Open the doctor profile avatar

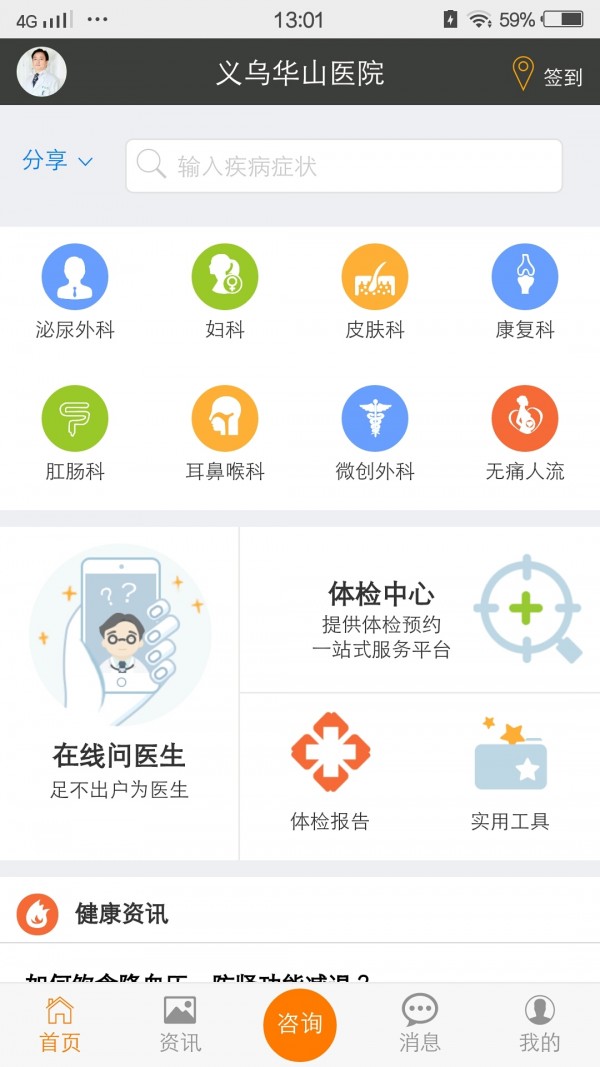coord(42,72)
